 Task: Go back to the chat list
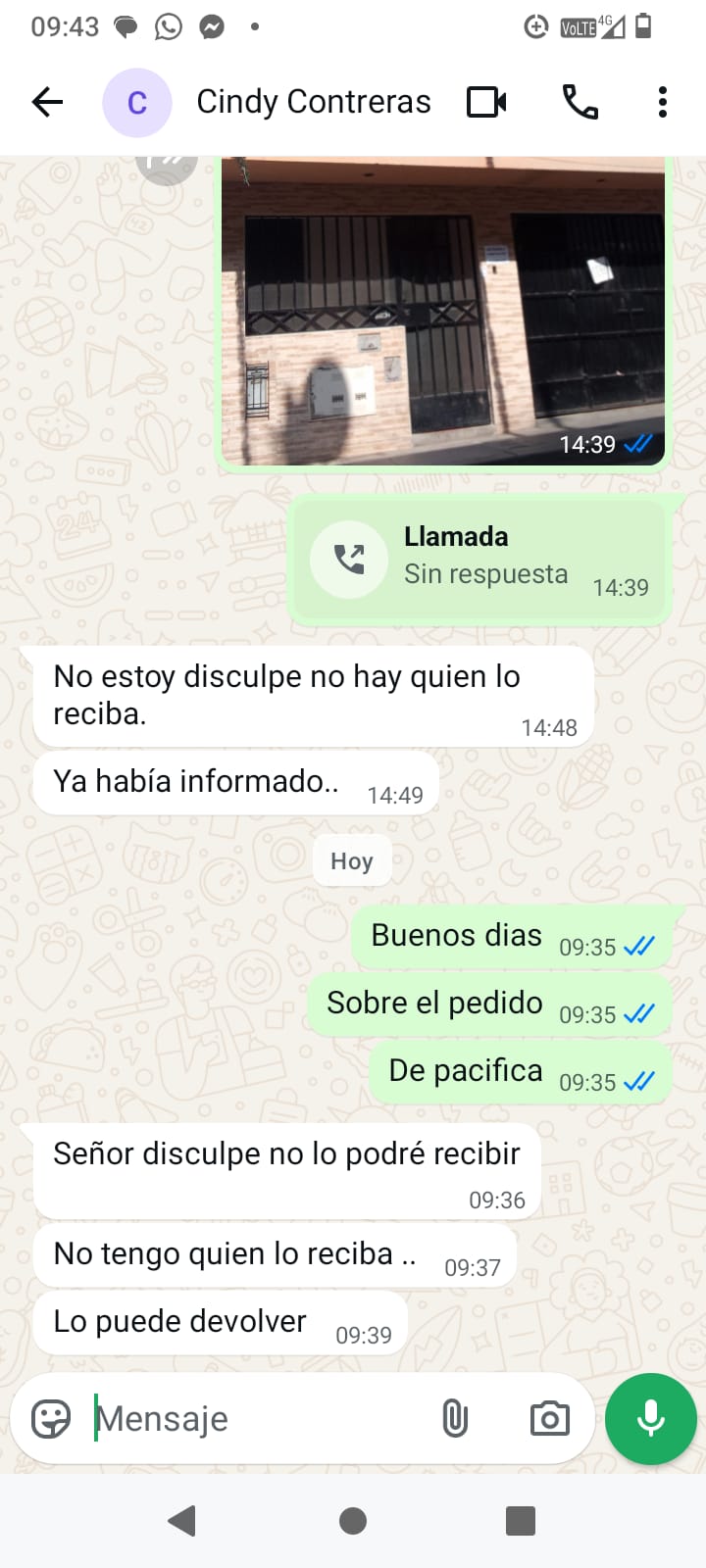(x=47, y=102)
